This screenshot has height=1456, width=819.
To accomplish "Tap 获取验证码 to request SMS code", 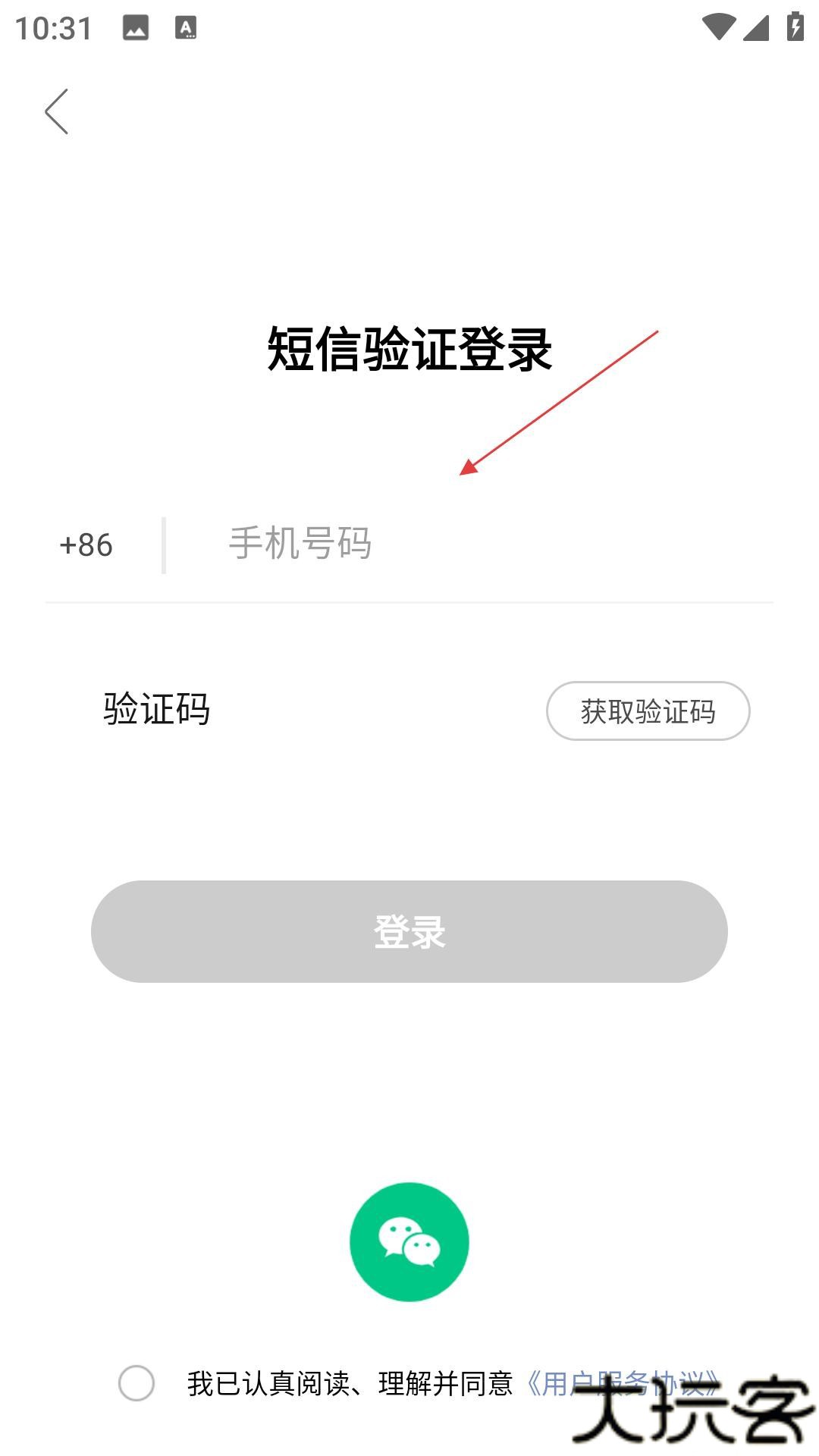I will pos(648,711).
